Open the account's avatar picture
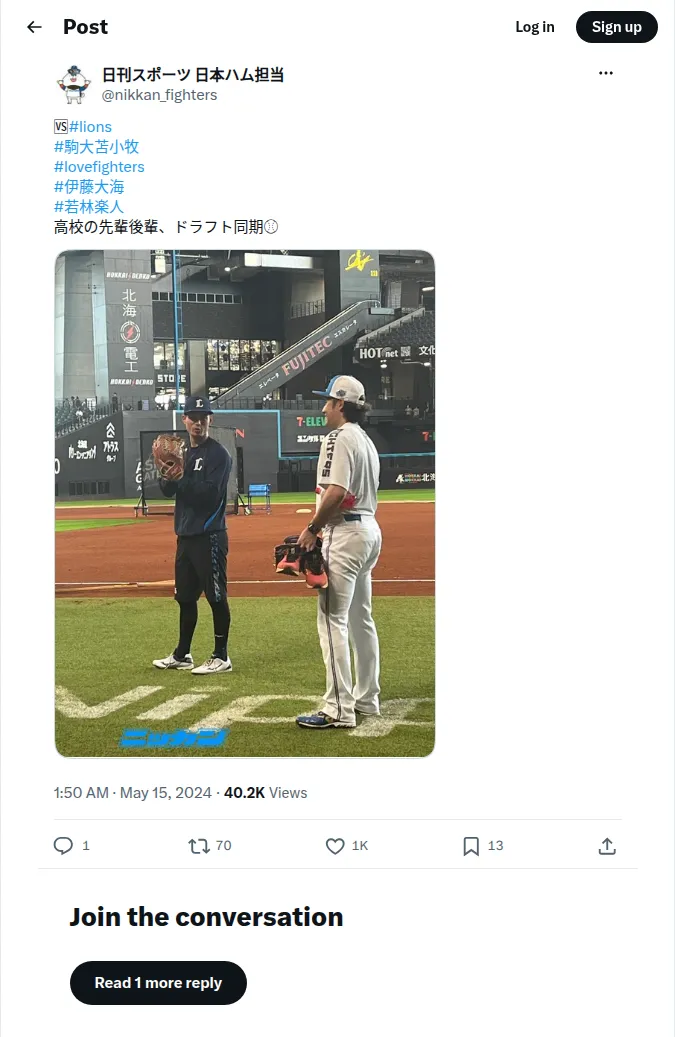The width and height of the screenshot is (675, 1037). [x=74, y=85]
